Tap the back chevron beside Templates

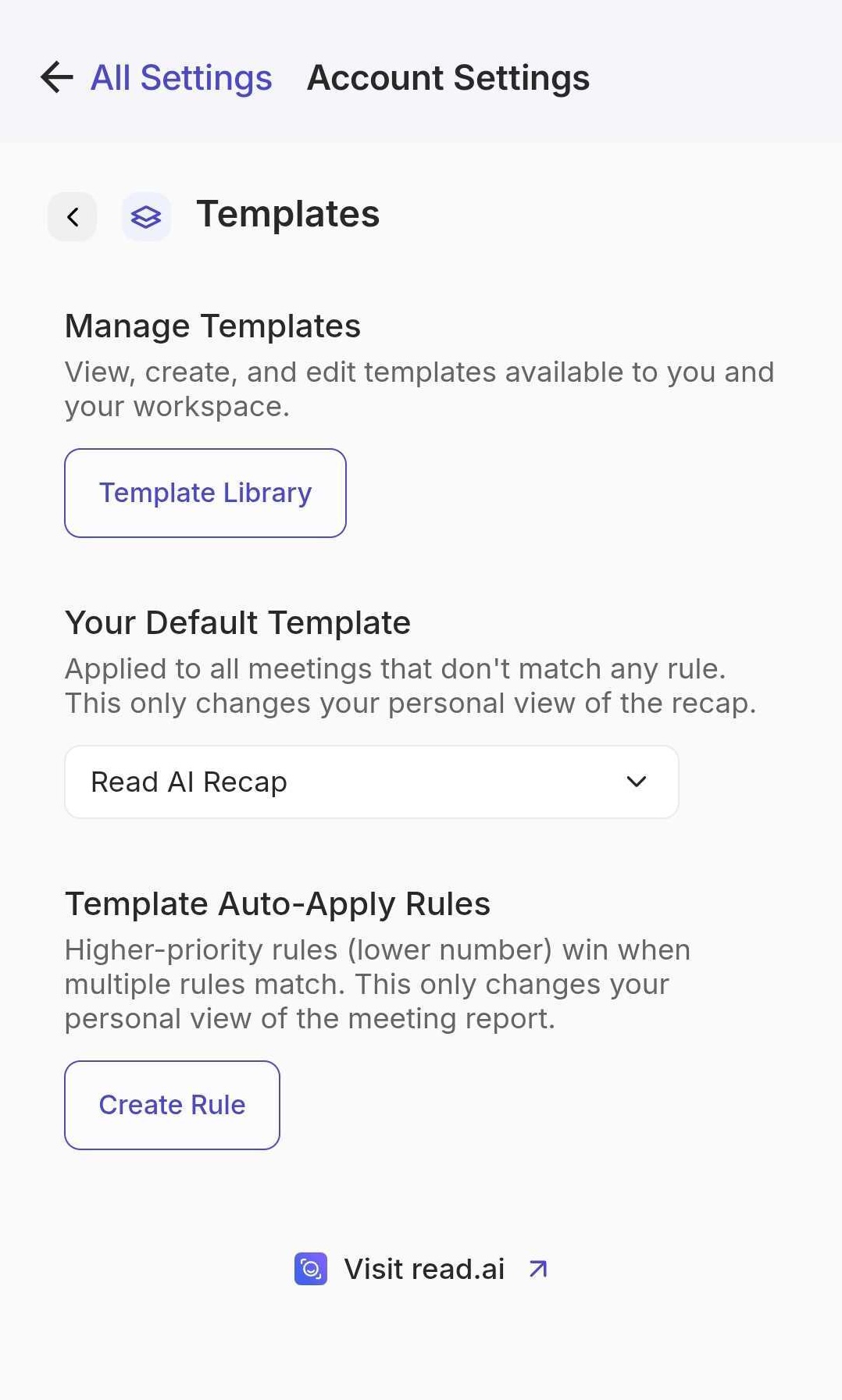(73, 216)
